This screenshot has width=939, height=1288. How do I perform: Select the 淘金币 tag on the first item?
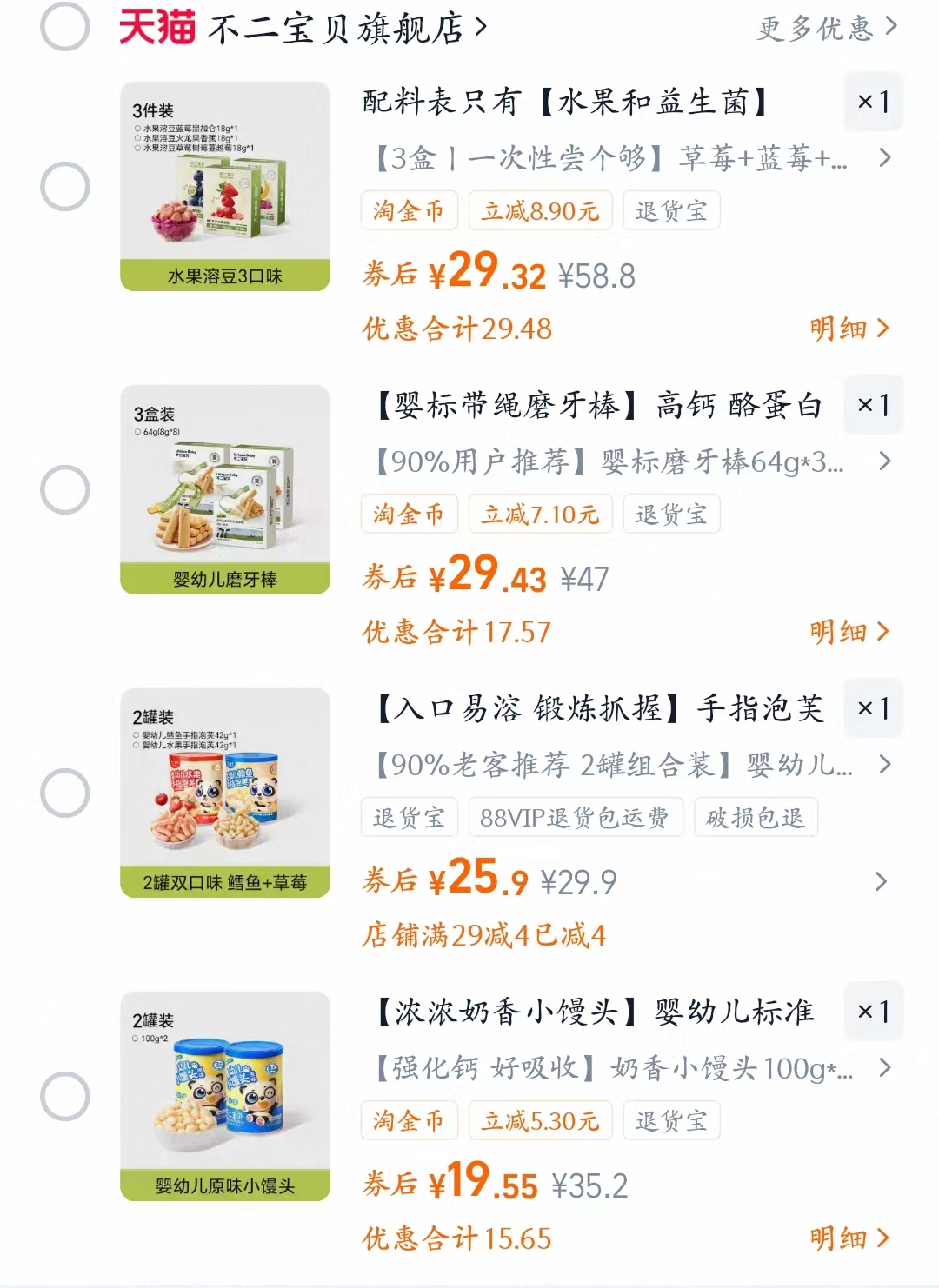(409, 210)
